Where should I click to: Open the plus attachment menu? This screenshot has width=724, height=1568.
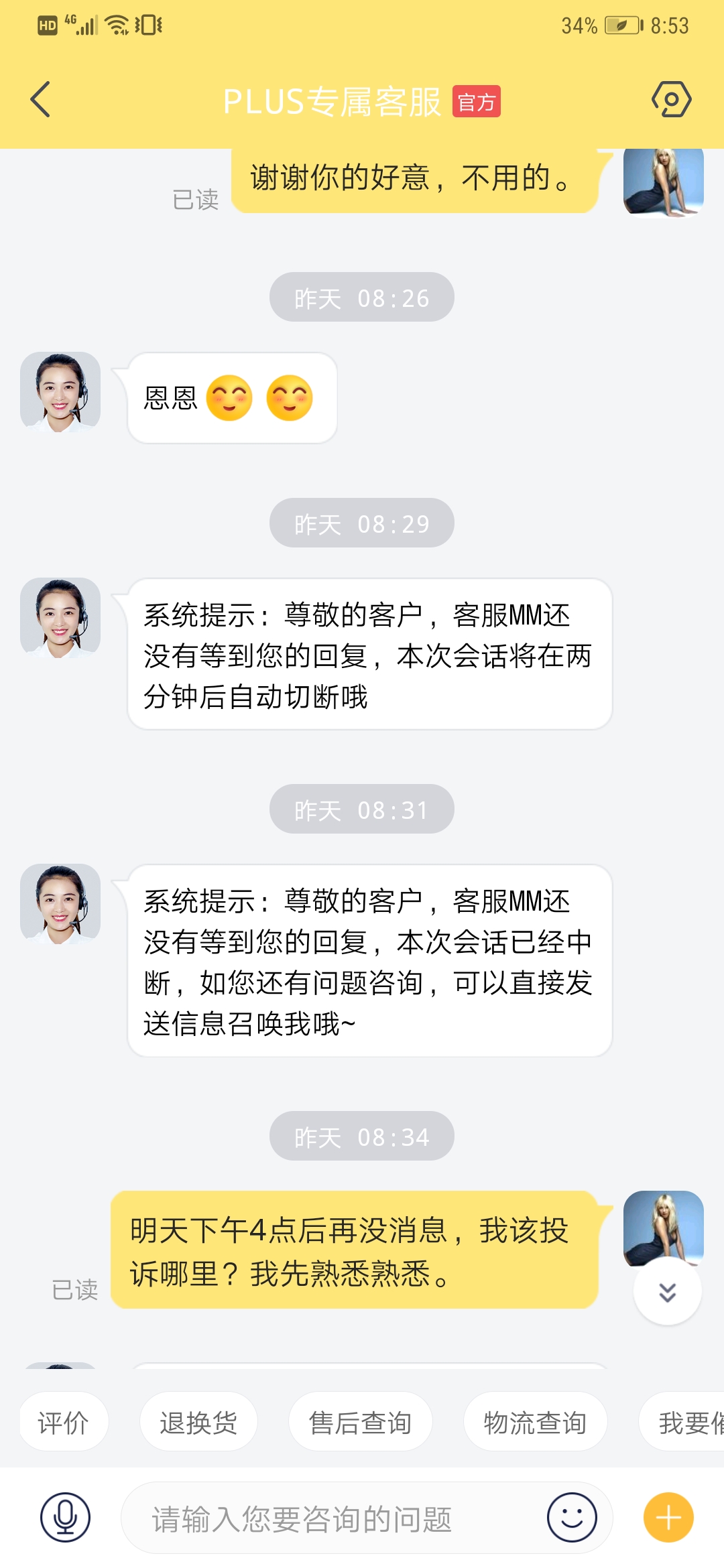point(668,1518)
